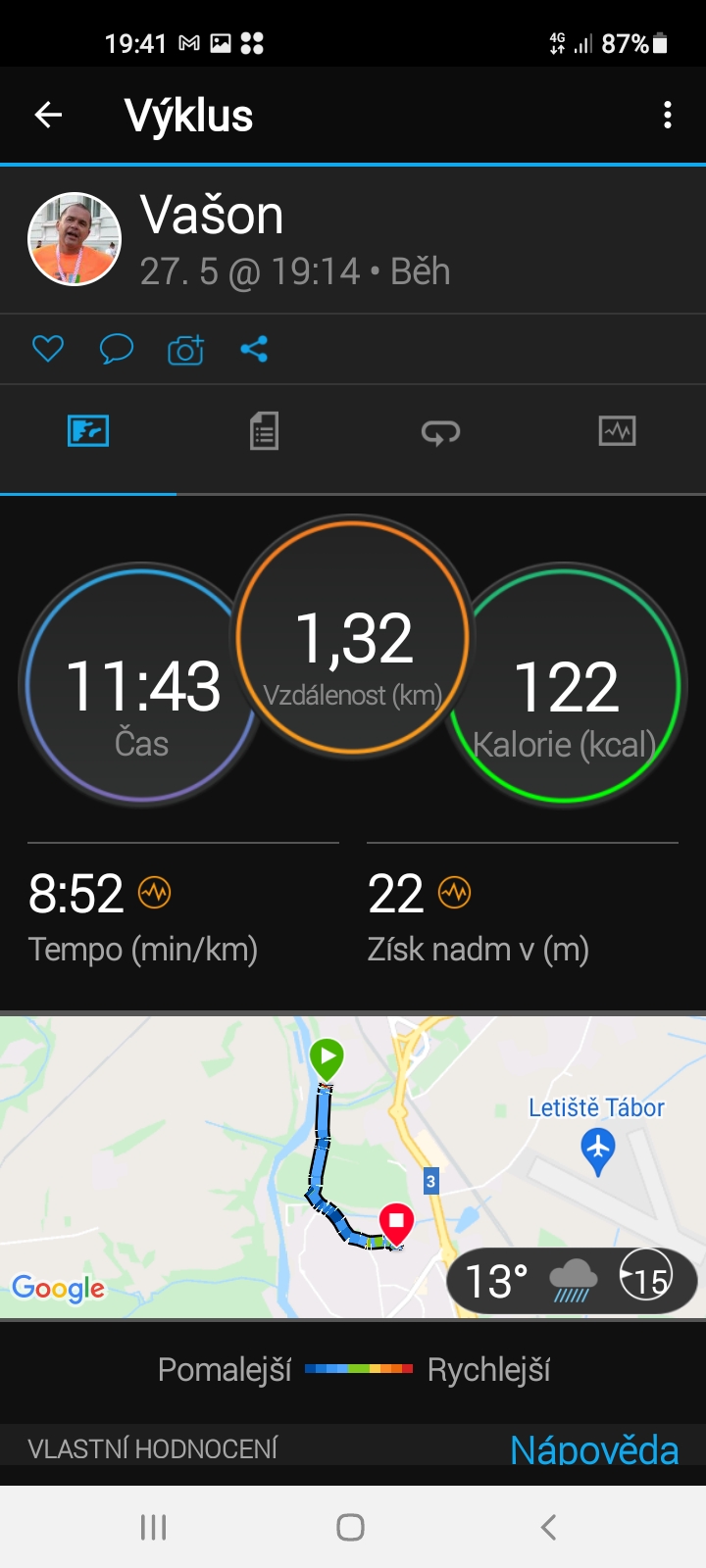Screen dimensions: 706x1568
Task: Open the 13° weather info widget
Action: [x=572, y=1281]
